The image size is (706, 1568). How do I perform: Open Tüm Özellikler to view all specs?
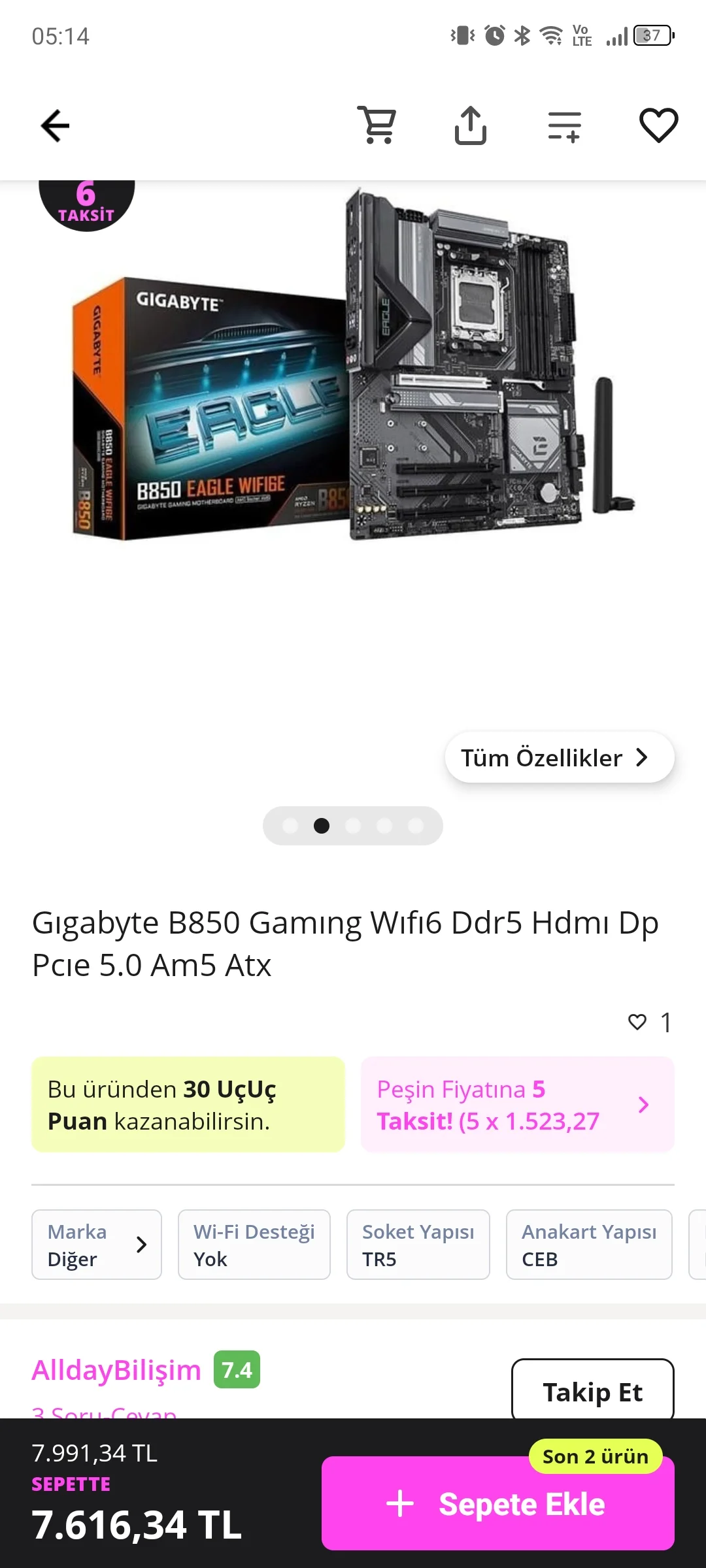coord(559,757)
